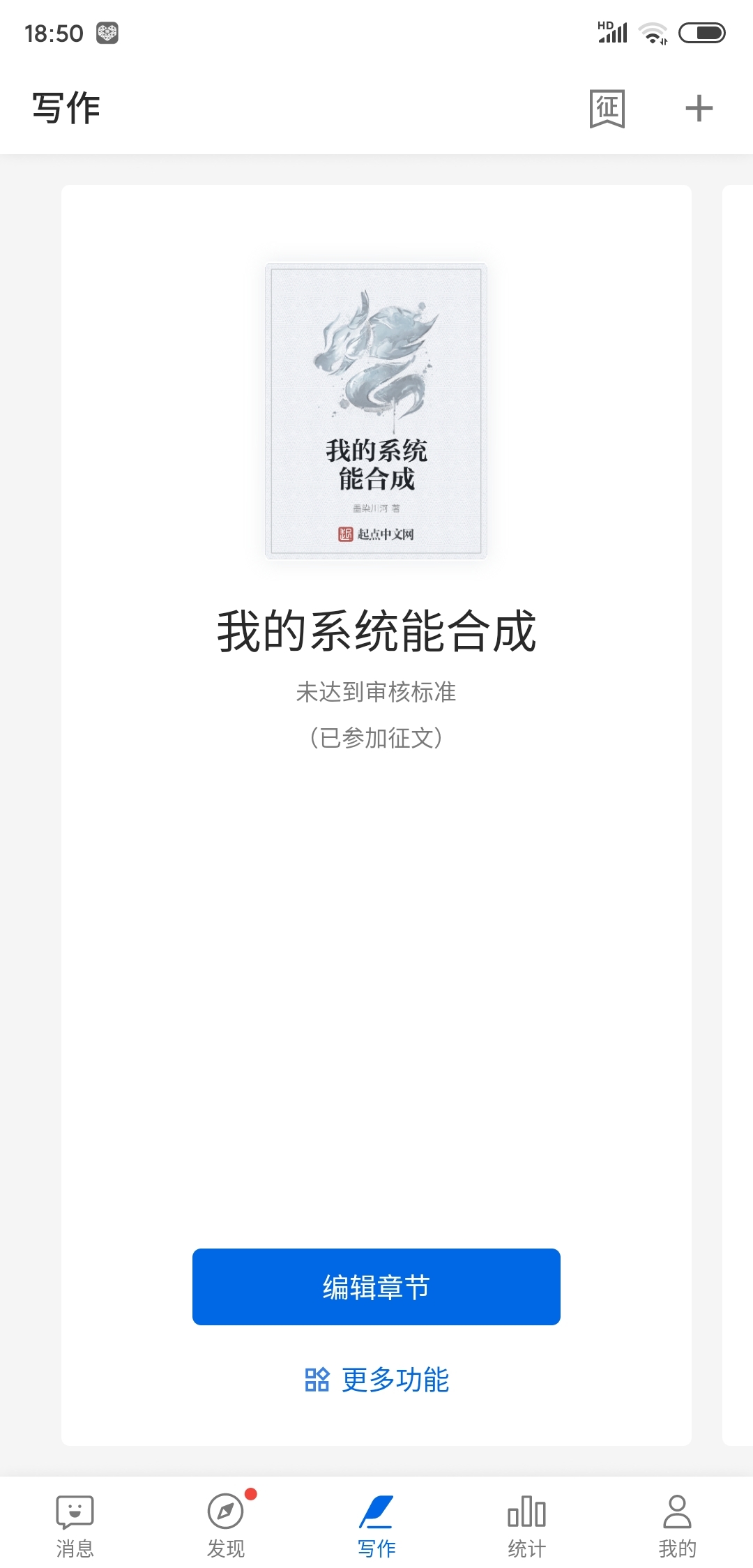Open the 我的系统能合成 book cover
Image resolution: width=753 pixels, height=1568 pixels.
[x=376, y=410]
